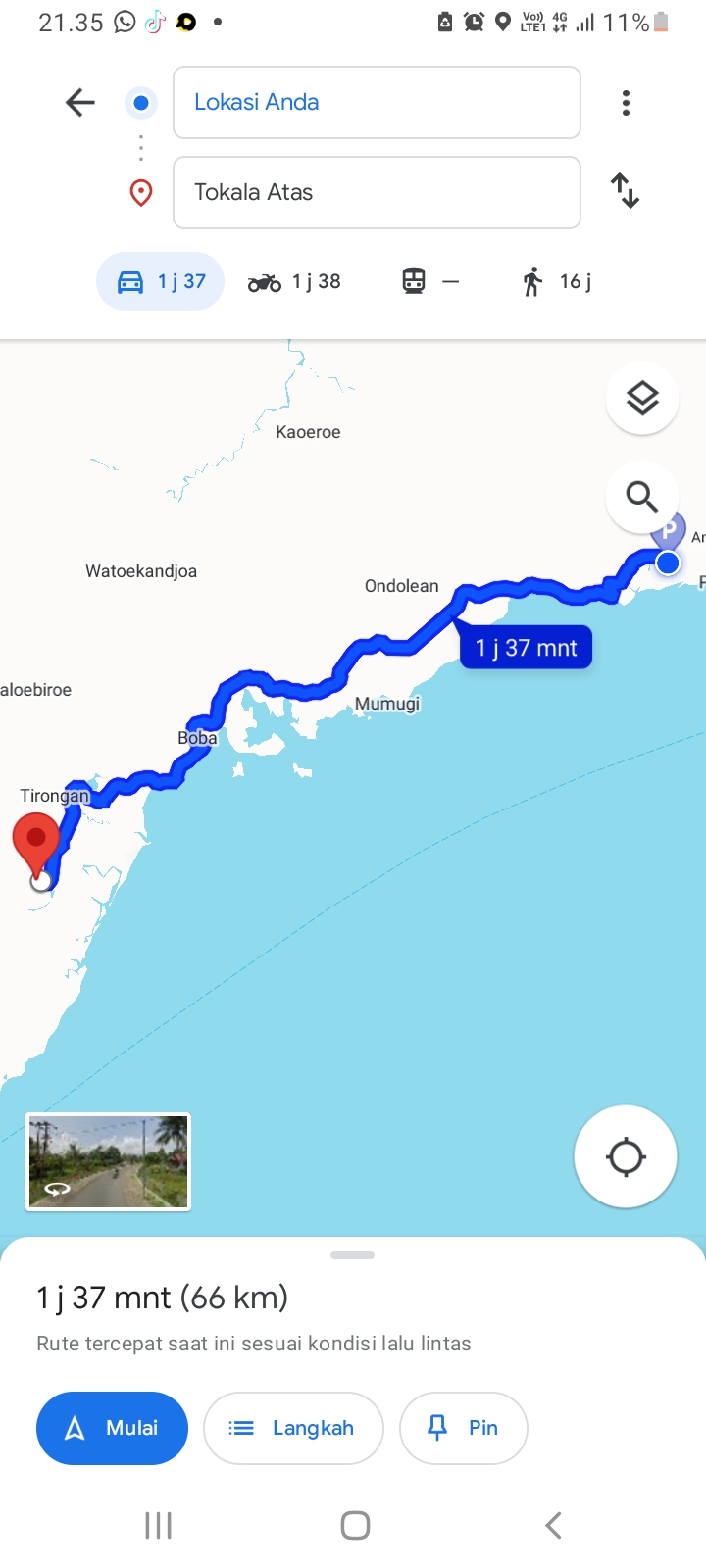Open the Street View thumbnail
Image resolution: width=706 pixels, height=1568 pixels.
[x=108, y=1161]
